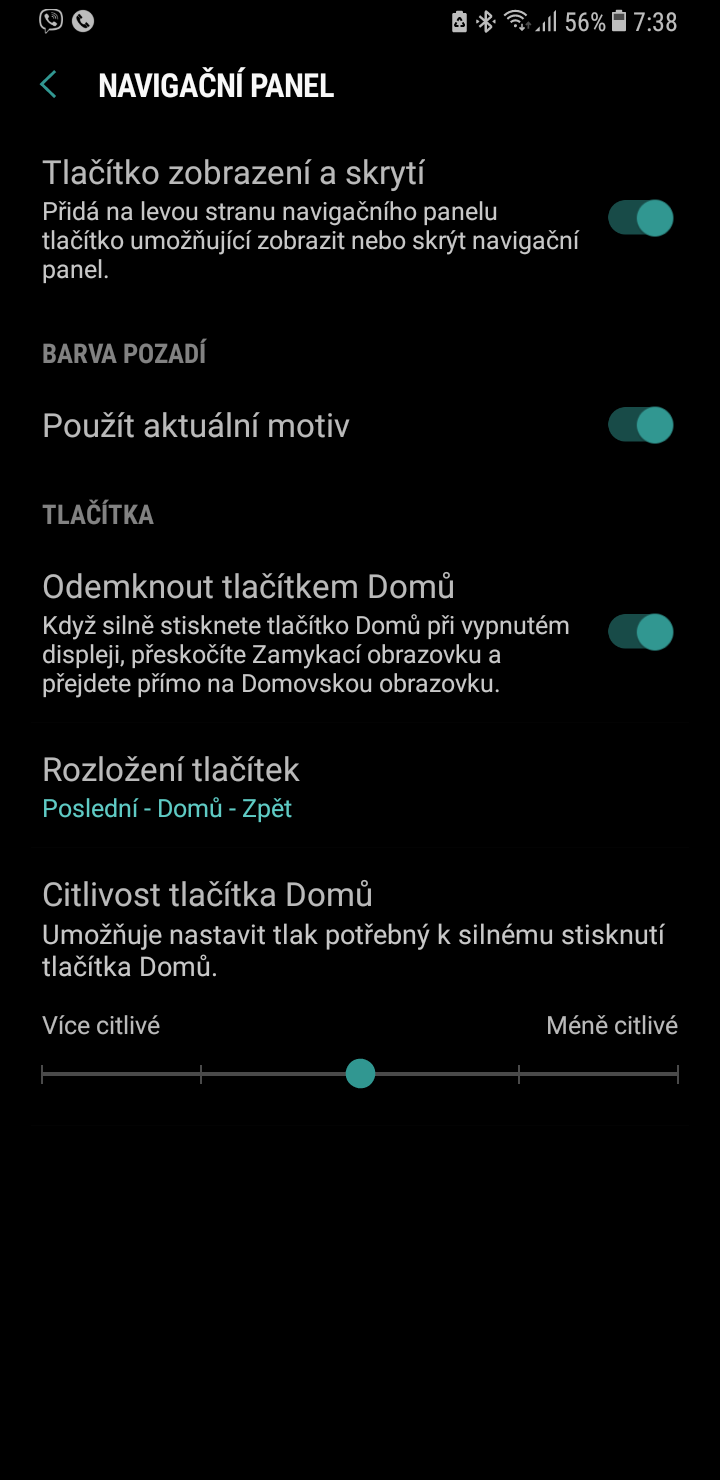Disable Odemknout tlačítkem Domů
The image size is (720, 1480).
click(x=639, y=633)
